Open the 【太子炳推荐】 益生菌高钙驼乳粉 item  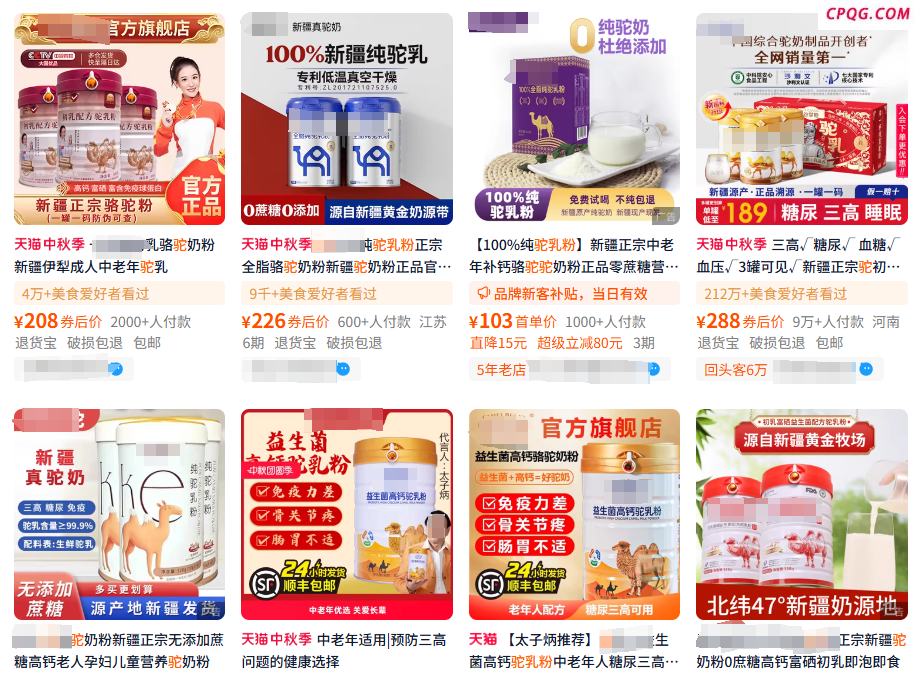tap(574, 514)
